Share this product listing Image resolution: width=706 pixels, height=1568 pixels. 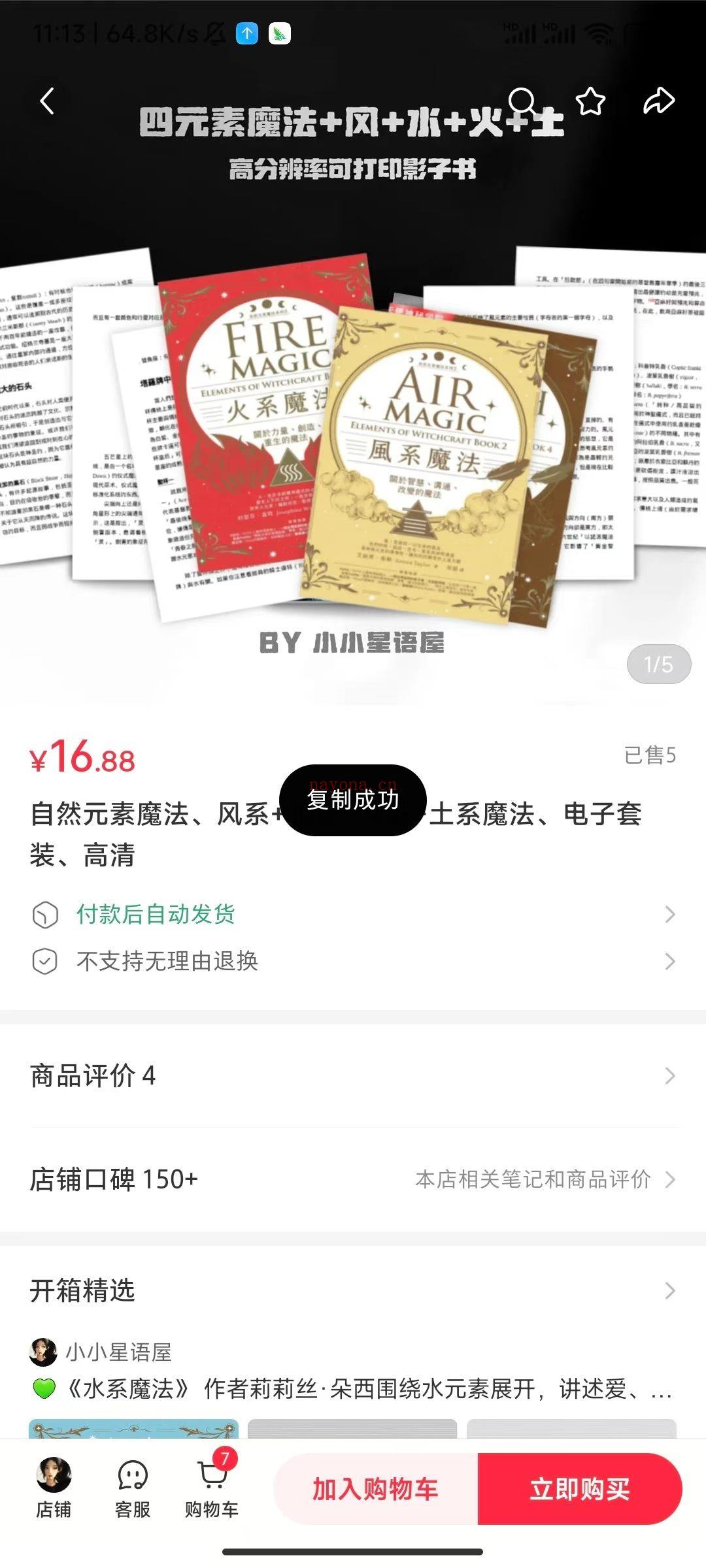tap(658, 101)
